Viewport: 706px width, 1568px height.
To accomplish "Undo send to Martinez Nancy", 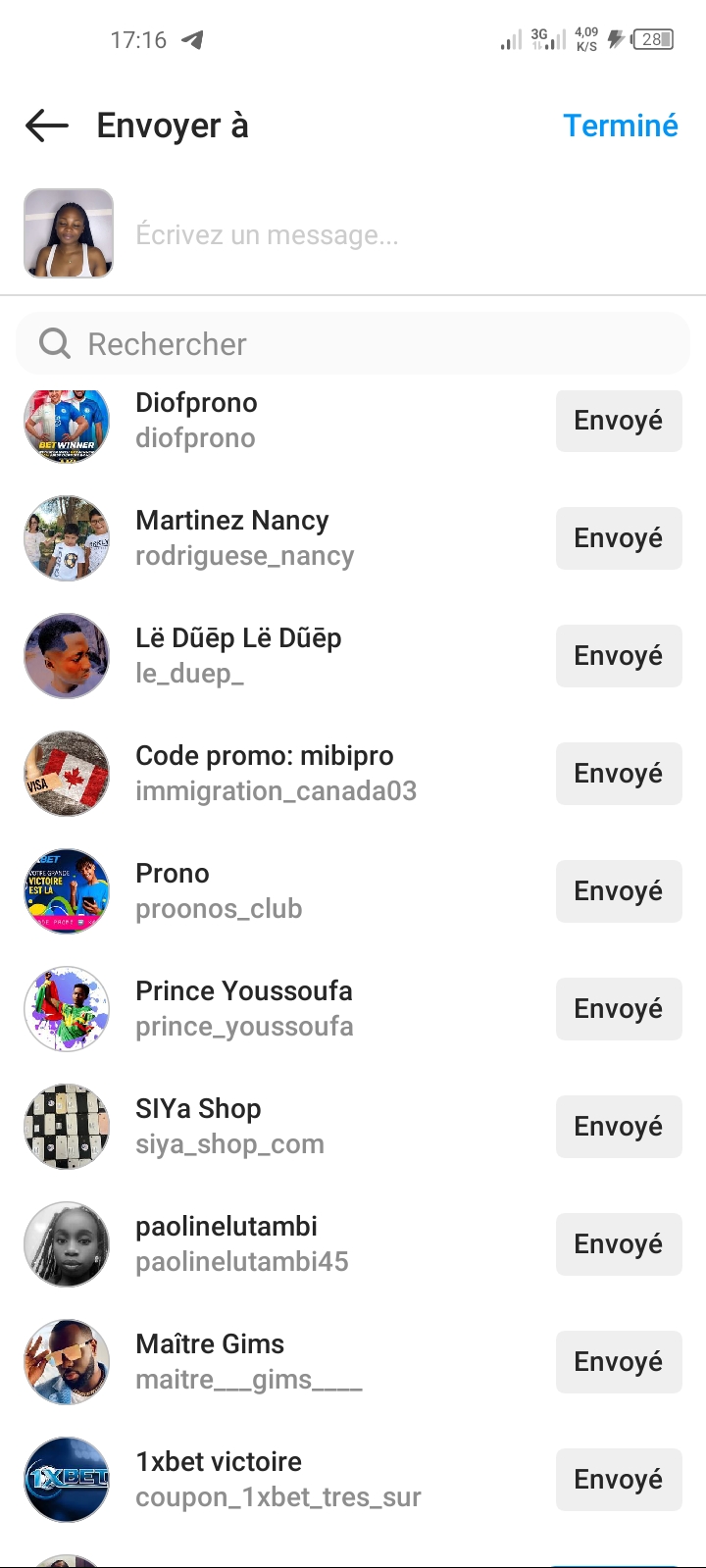I will click(x=619, y=538).
